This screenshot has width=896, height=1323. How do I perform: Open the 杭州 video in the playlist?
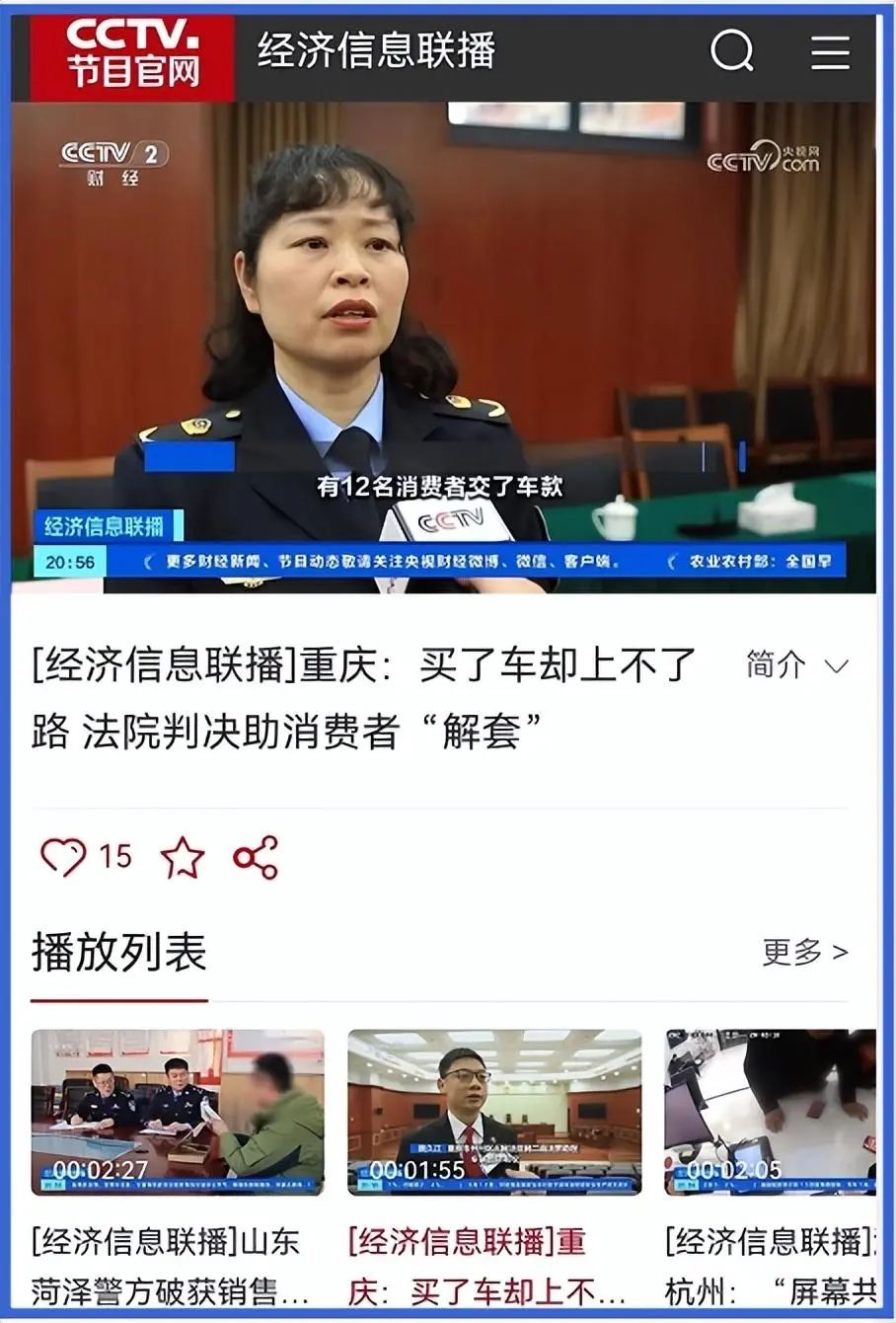click(x=770, y=1112)
